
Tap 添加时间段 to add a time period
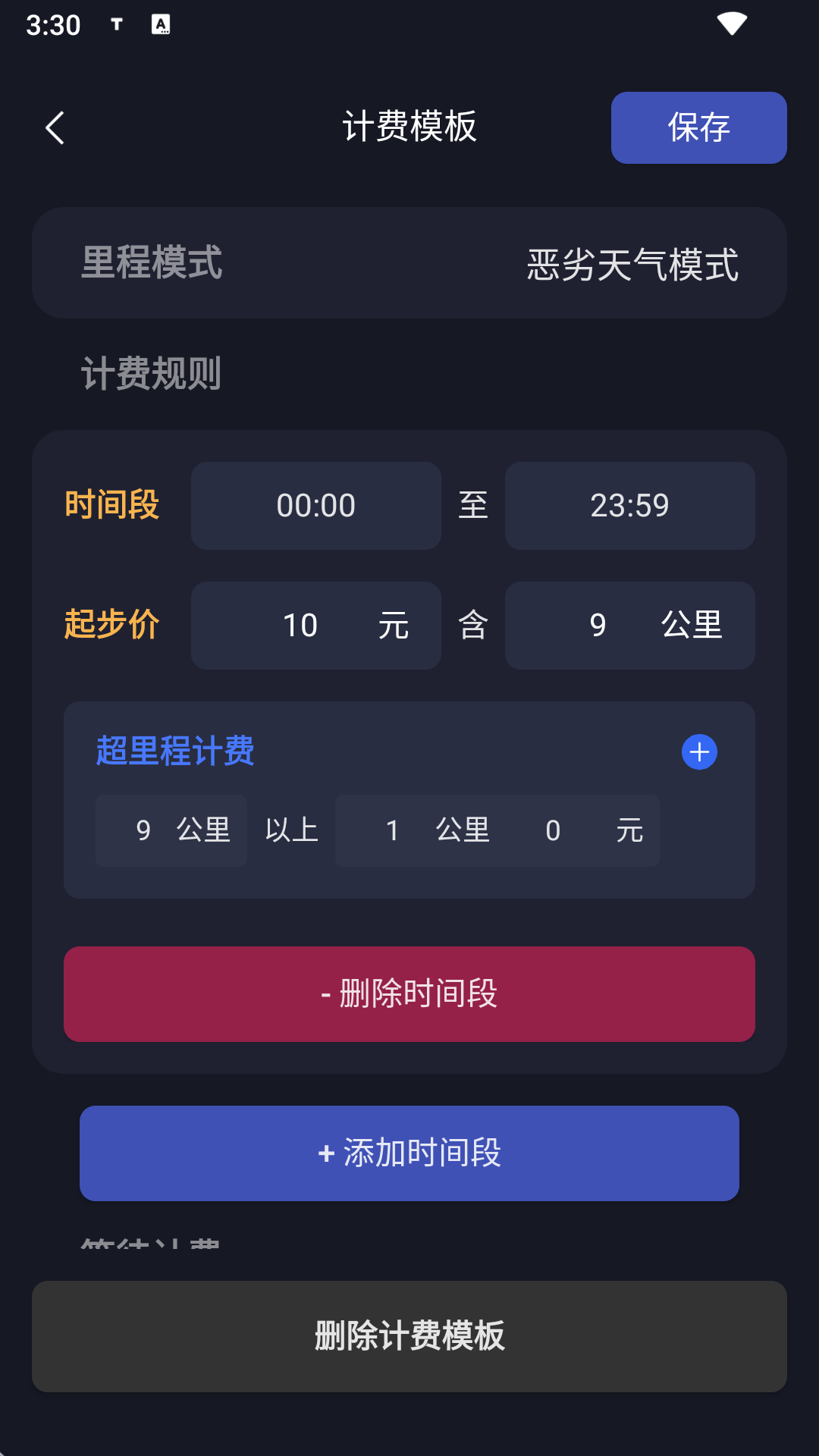409,1153
